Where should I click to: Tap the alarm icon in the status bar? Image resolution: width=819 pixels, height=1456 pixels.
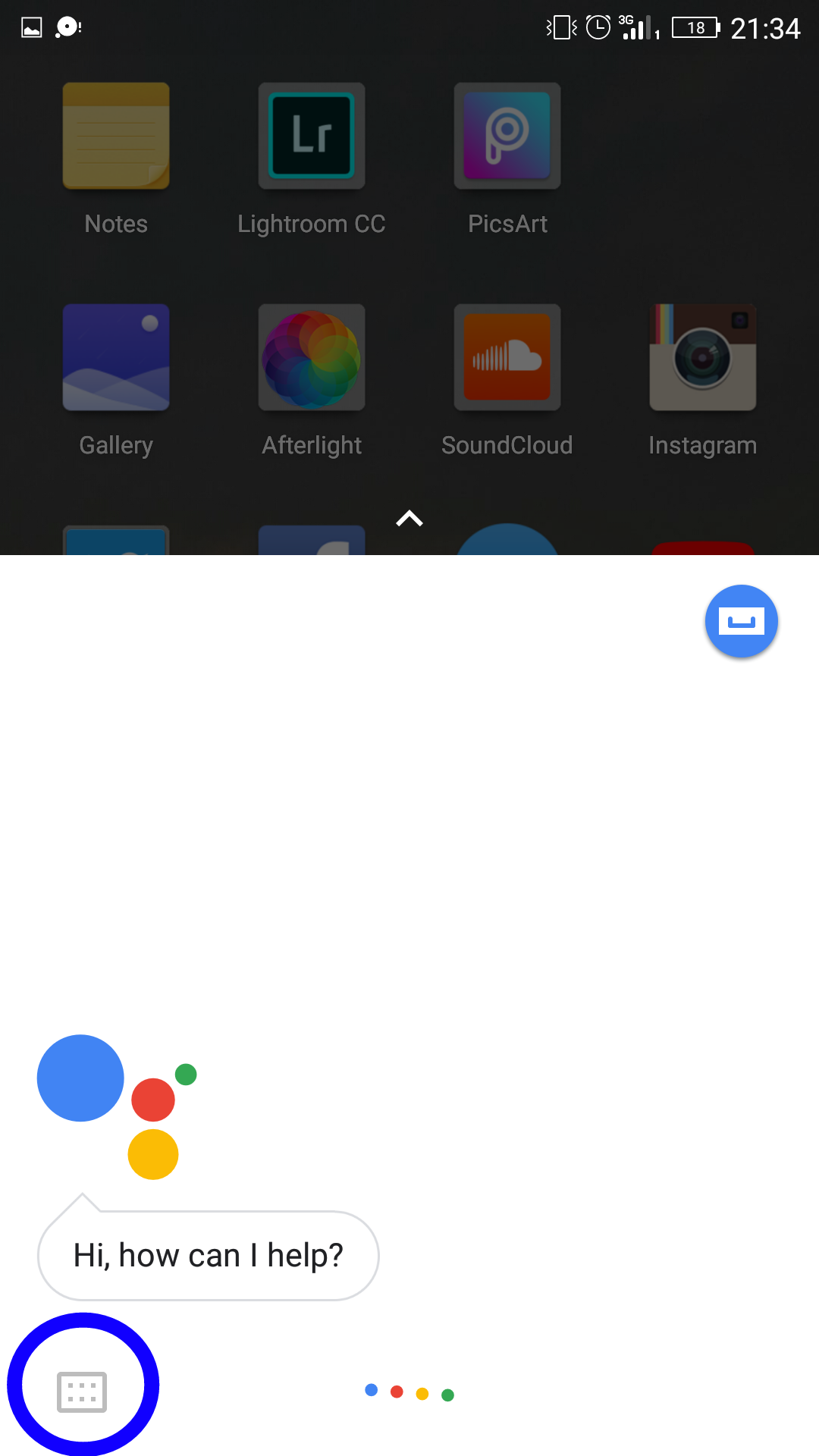(598, 27)
